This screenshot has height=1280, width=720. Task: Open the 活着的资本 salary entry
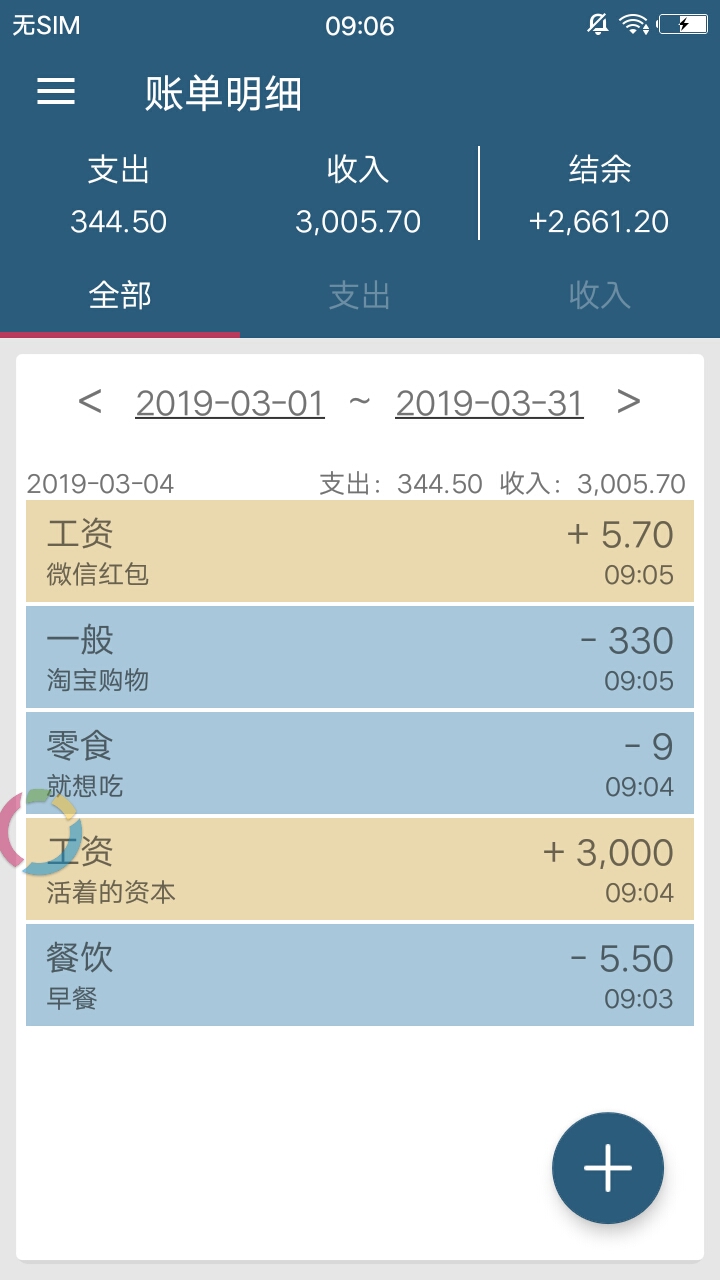(360, 869)
